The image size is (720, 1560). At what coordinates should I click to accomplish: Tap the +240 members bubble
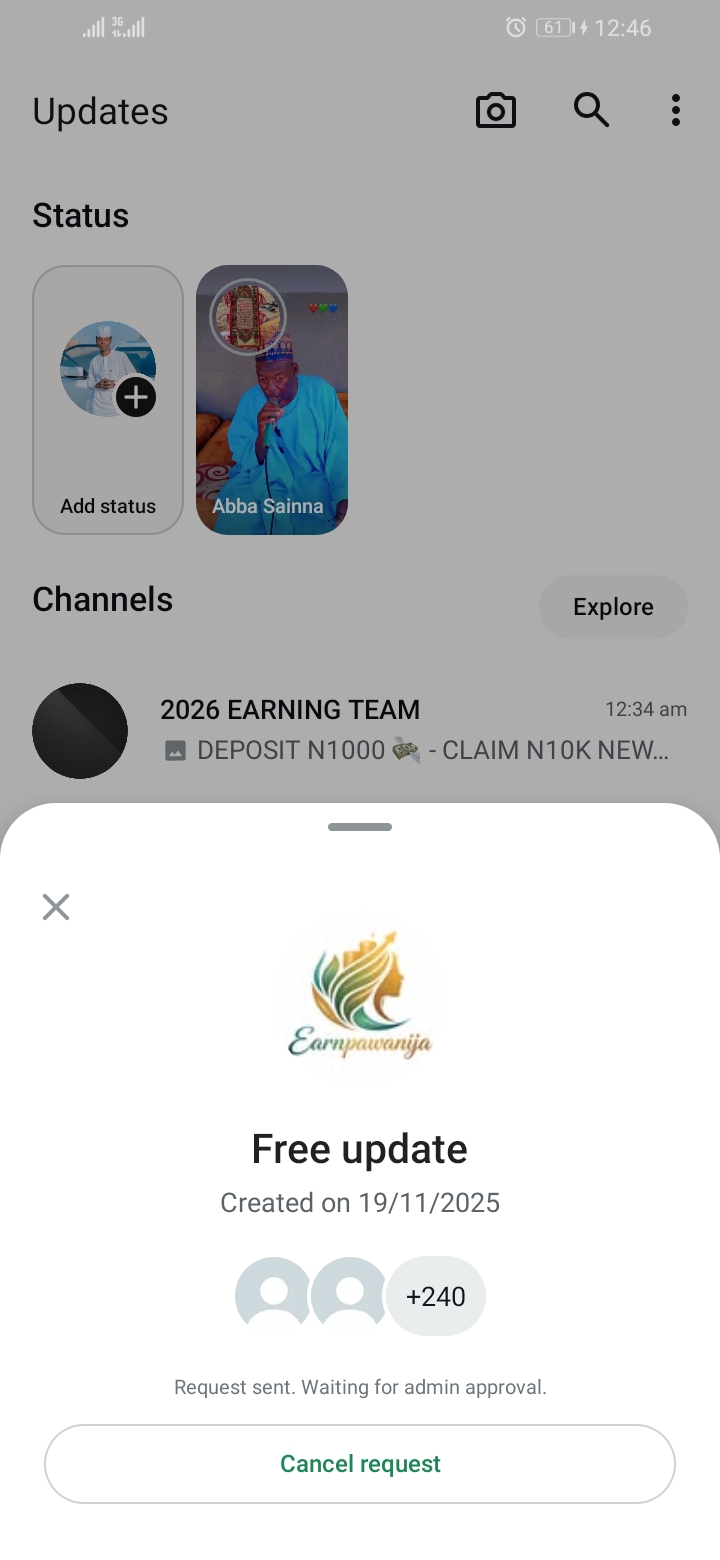point(436,1296)
